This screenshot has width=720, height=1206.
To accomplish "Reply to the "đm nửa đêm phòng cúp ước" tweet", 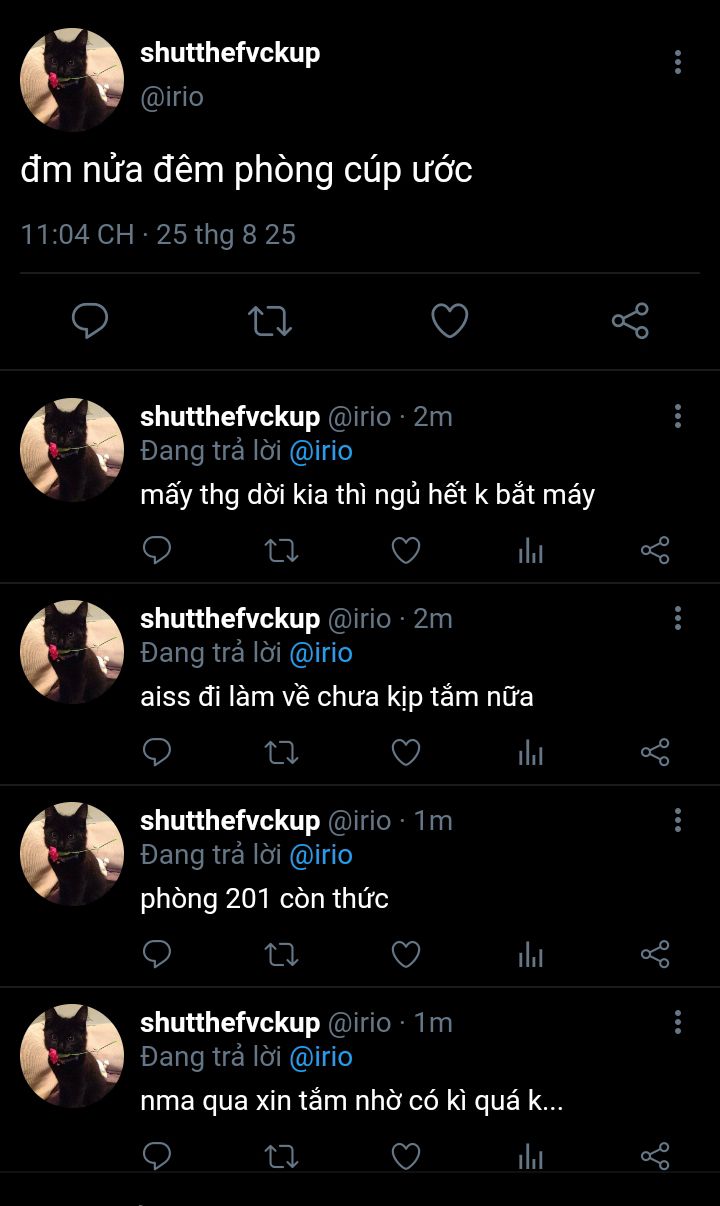I will [90, 321].
